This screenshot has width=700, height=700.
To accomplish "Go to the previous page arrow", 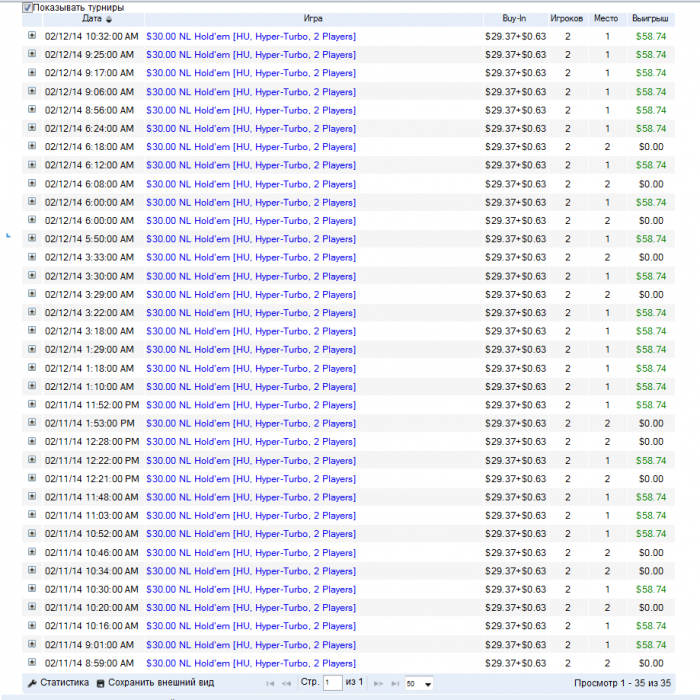I will click(287, 683).
